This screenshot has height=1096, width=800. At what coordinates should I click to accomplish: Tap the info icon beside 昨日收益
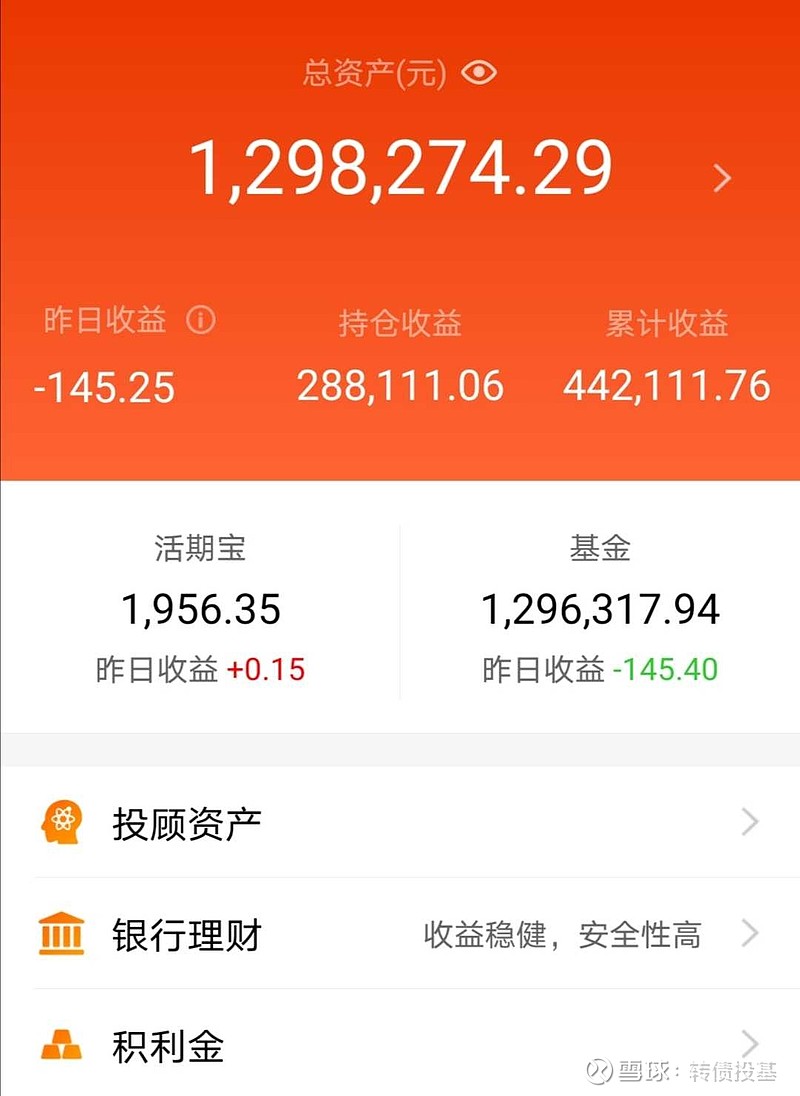[202, 320]
